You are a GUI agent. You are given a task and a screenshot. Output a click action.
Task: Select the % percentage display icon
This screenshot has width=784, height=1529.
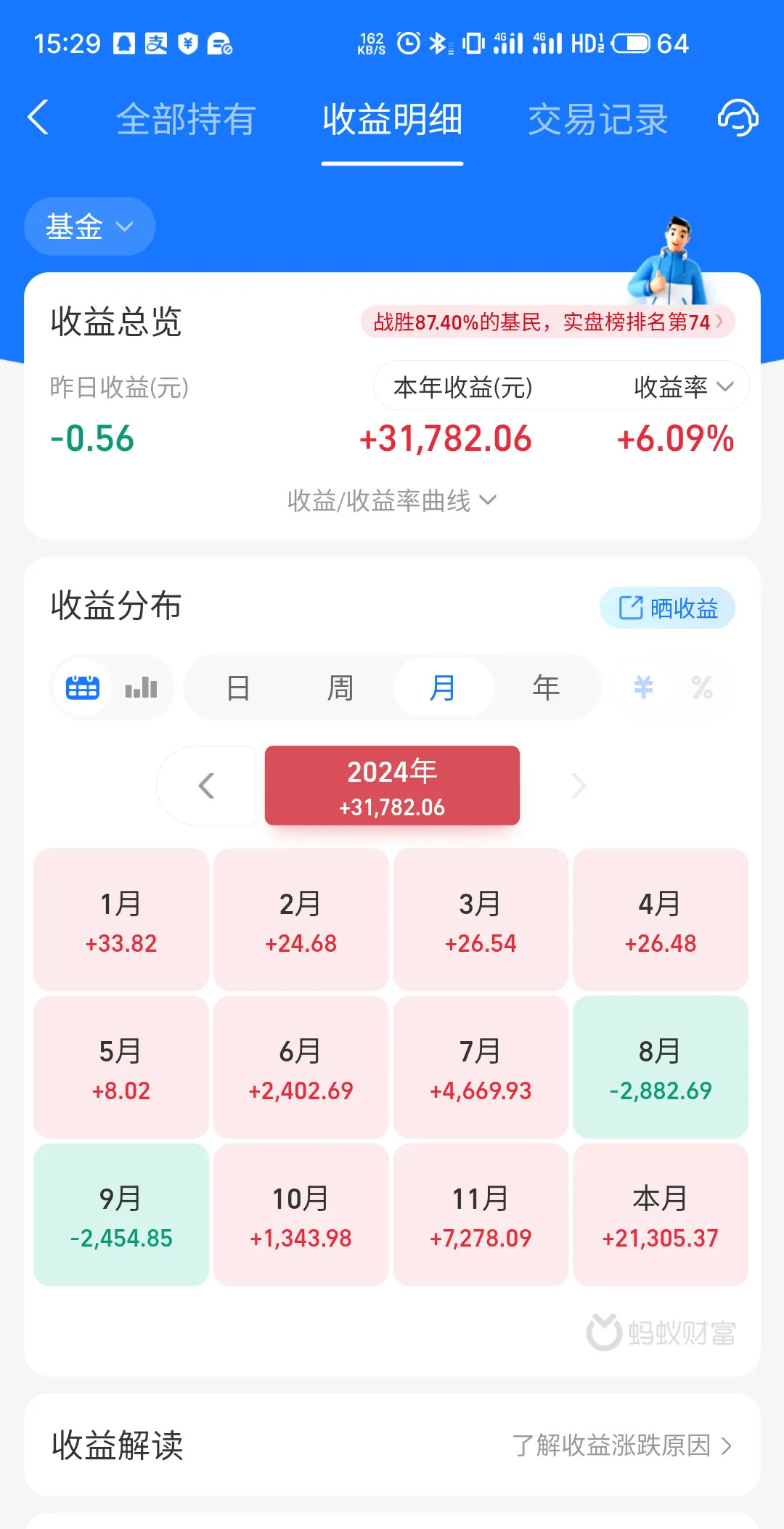click(702, 687)
